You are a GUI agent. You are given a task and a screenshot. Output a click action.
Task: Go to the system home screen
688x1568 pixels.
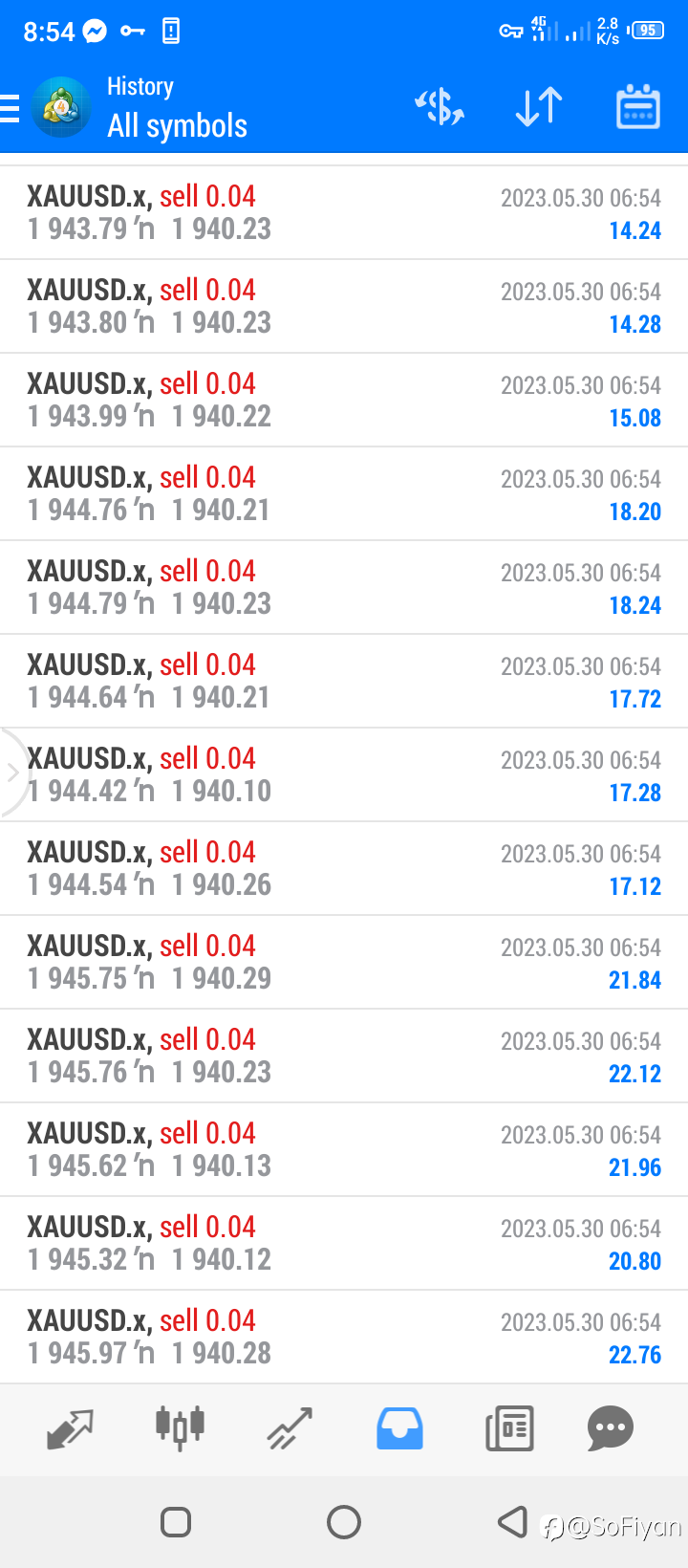point(344,1521)
